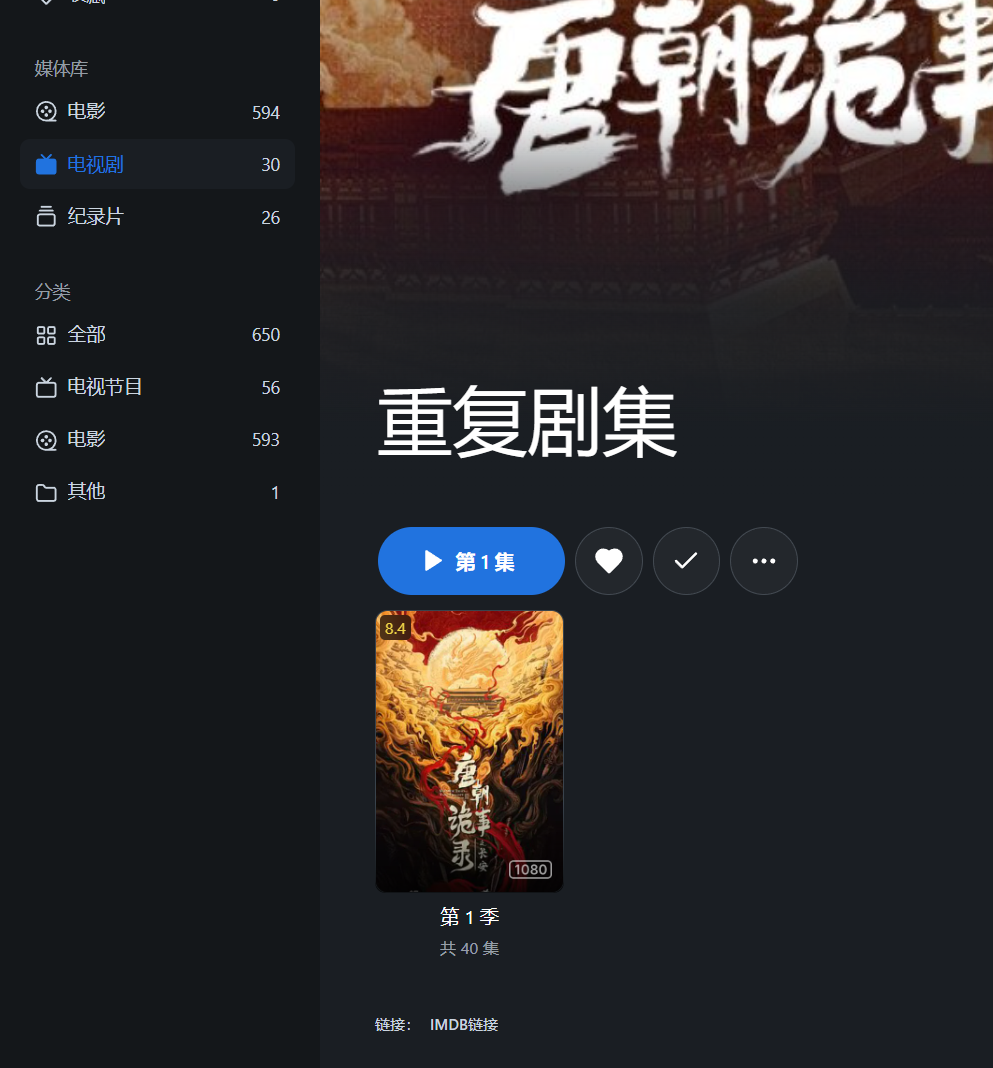This screenshot has width=993, height=1068.
Task: Mark the series as watched
Action: click(686, 561)
